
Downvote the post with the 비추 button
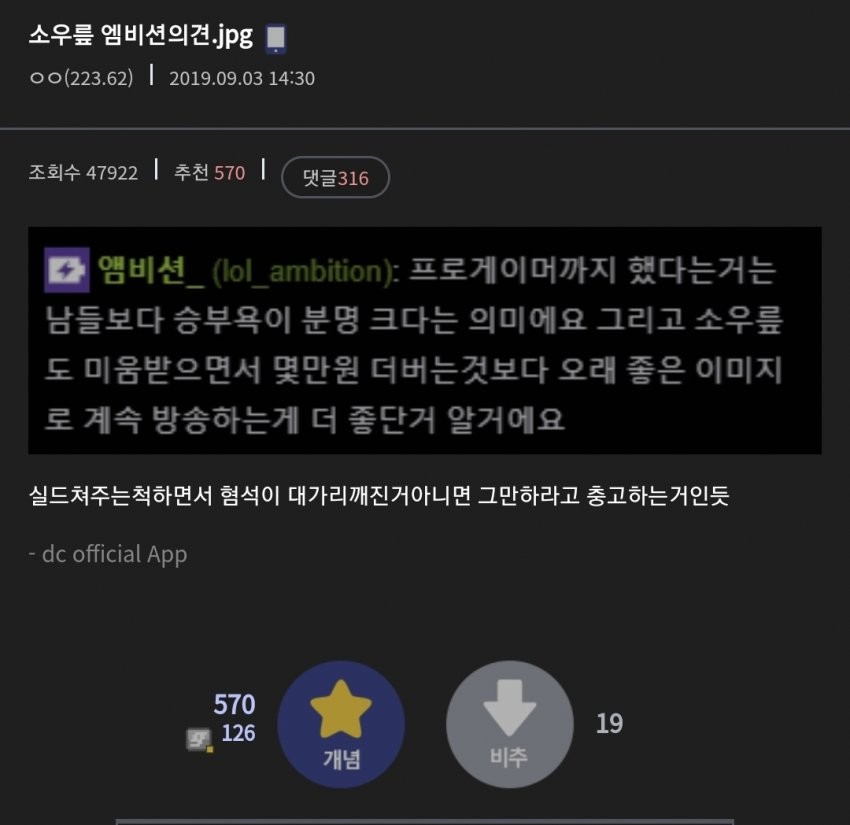pos(510,724)
